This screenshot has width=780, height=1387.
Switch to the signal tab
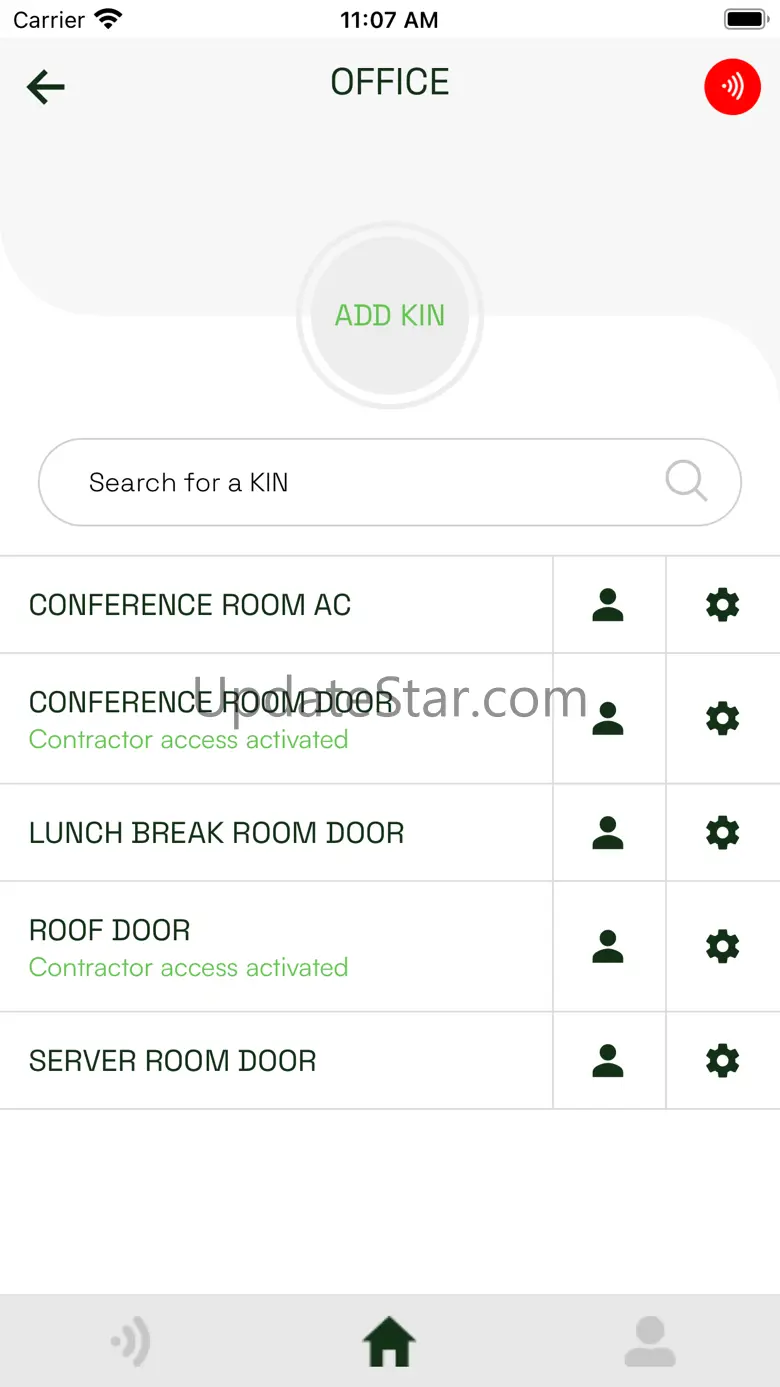tap(131, 1341)
